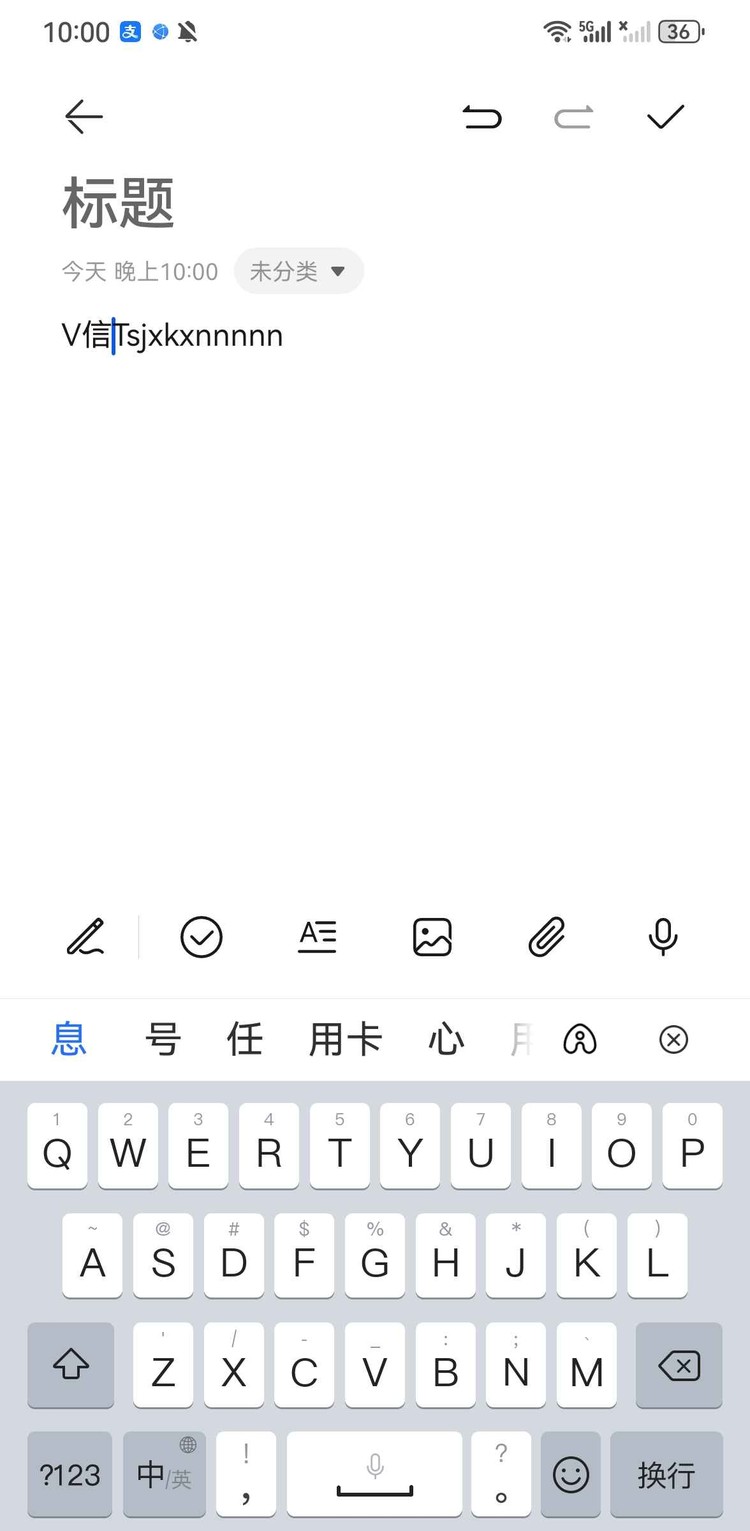This screenshot has width=750, height=1531.
Task: Insert a new line with 换行
Action: click(x=666, y=1474)
